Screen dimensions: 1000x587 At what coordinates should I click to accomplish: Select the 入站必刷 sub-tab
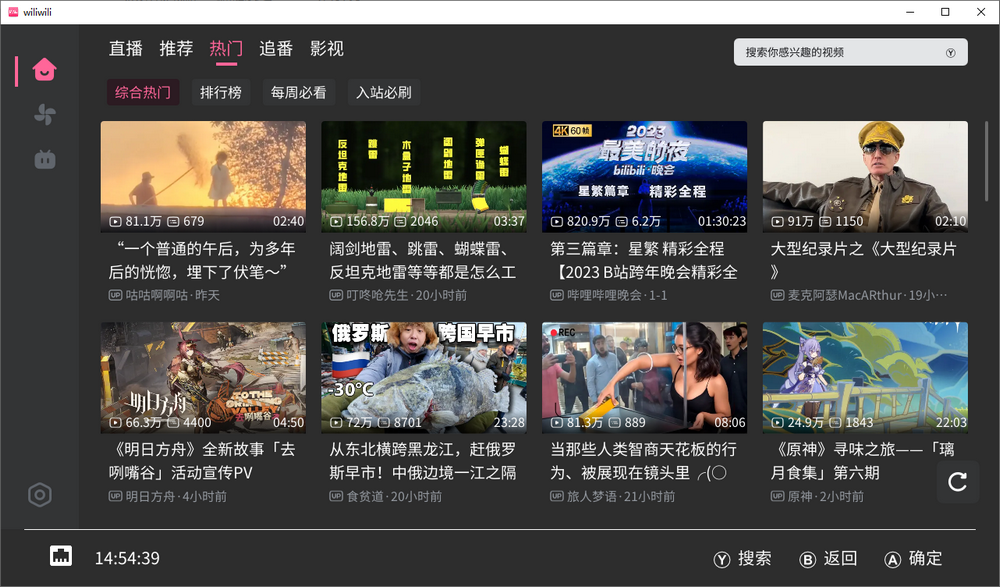coord(384,93)
